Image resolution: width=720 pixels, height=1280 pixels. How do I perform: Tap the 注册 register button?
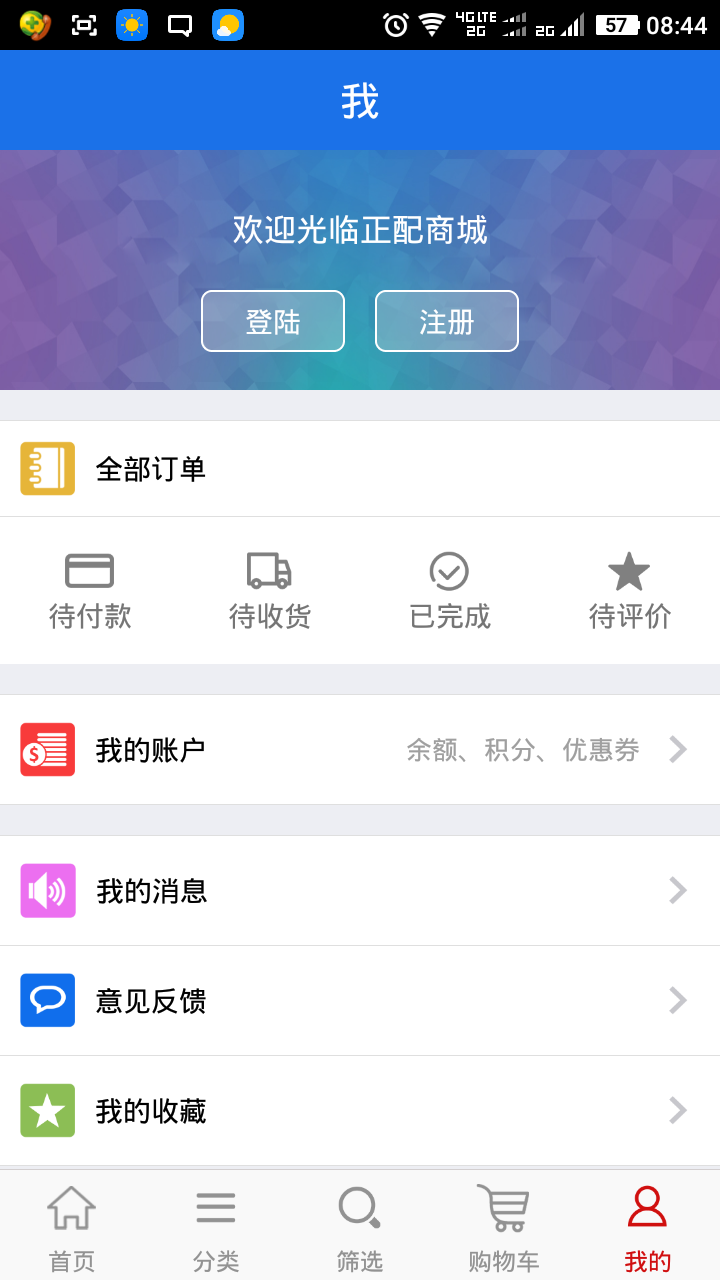[x=447, y=321]
